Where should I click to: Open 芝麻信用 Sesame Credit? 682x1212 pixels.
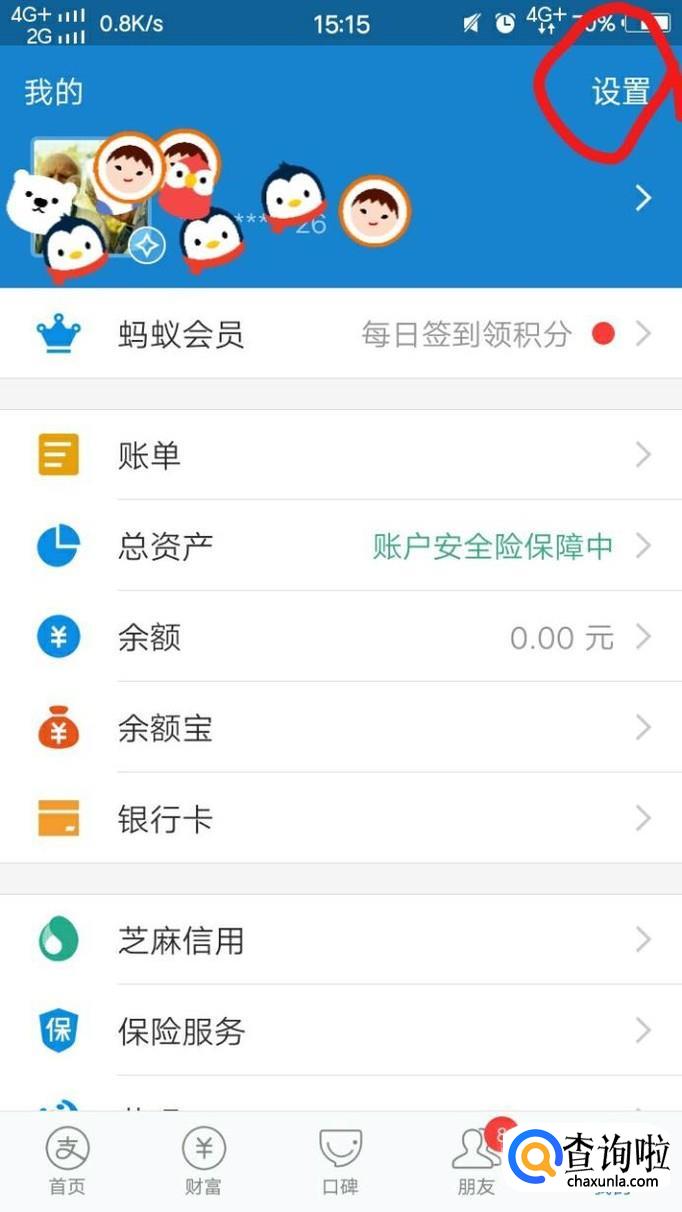pos(340,940)
